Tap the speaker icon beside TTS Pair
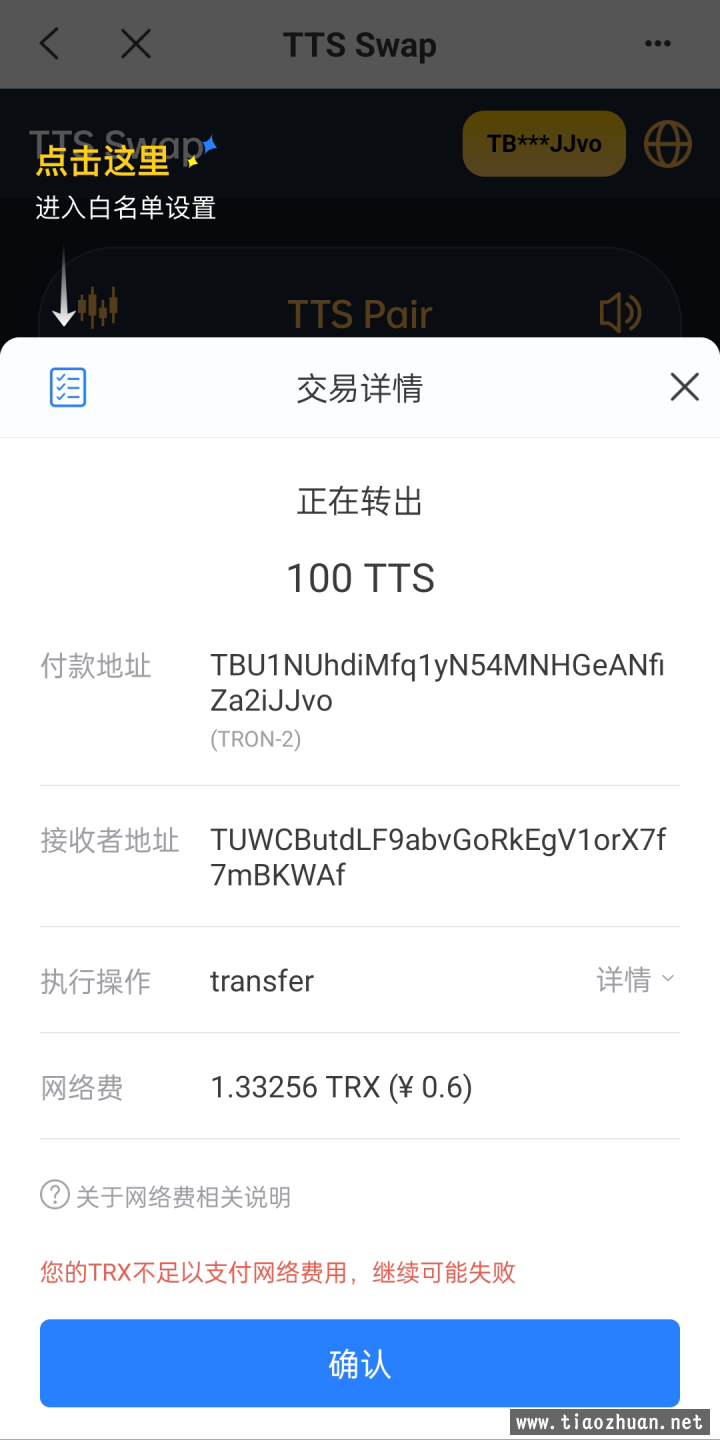The width and height of the screenshot is (720, 1440). click(x=620, y=313)
